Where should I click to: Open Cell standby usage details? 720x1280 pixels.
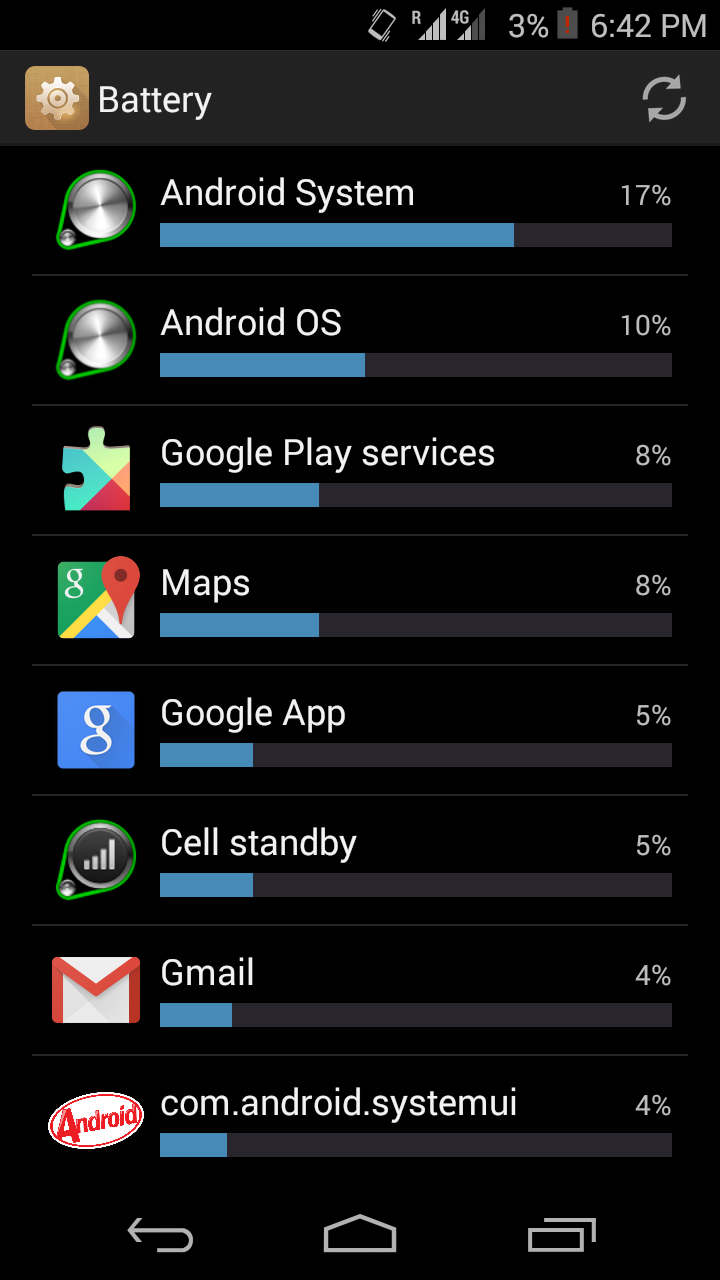click(x=360, y=860)
